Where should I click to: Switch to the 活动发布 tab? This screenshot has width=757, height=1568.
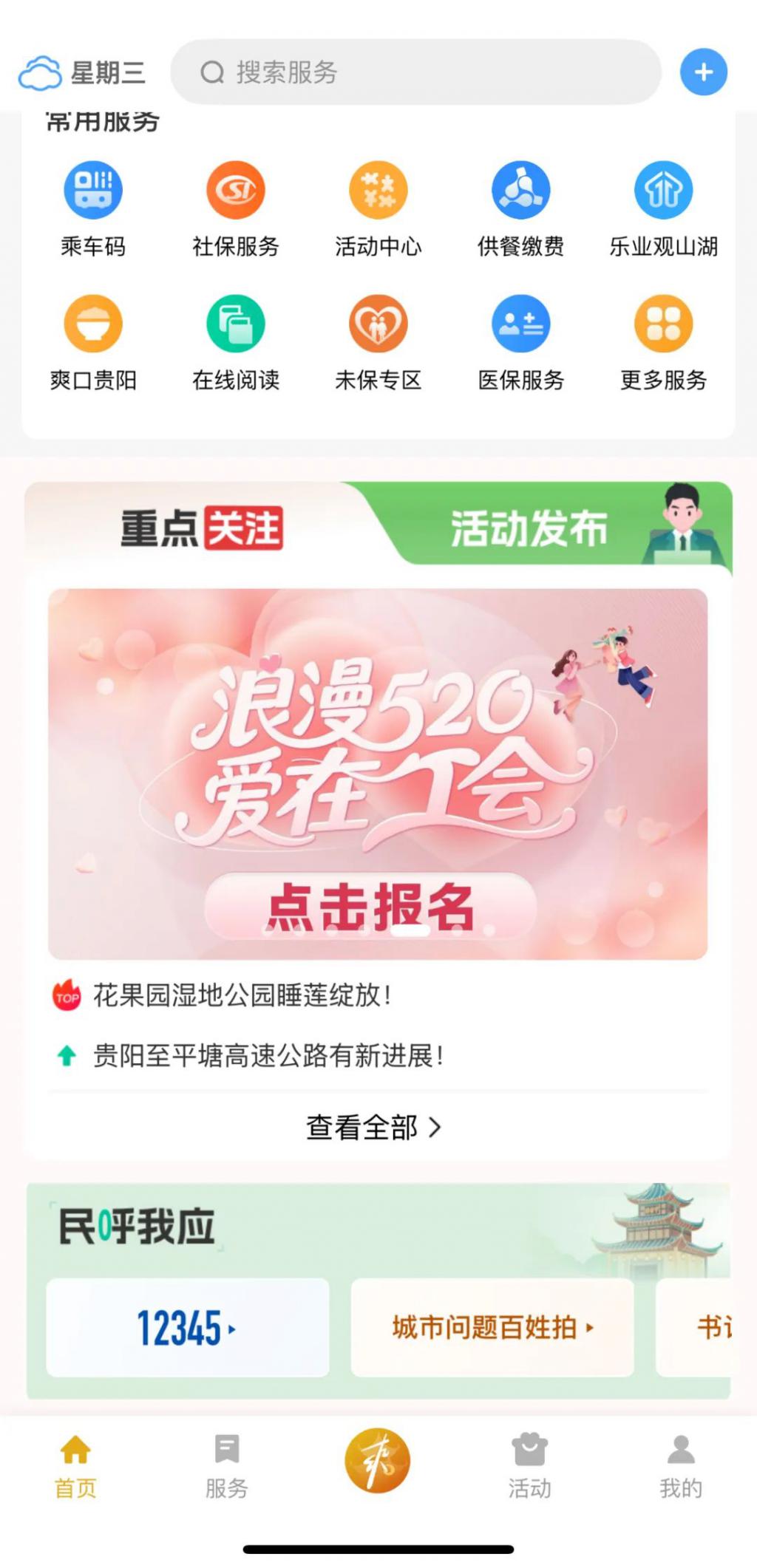(x=529, y=528)
